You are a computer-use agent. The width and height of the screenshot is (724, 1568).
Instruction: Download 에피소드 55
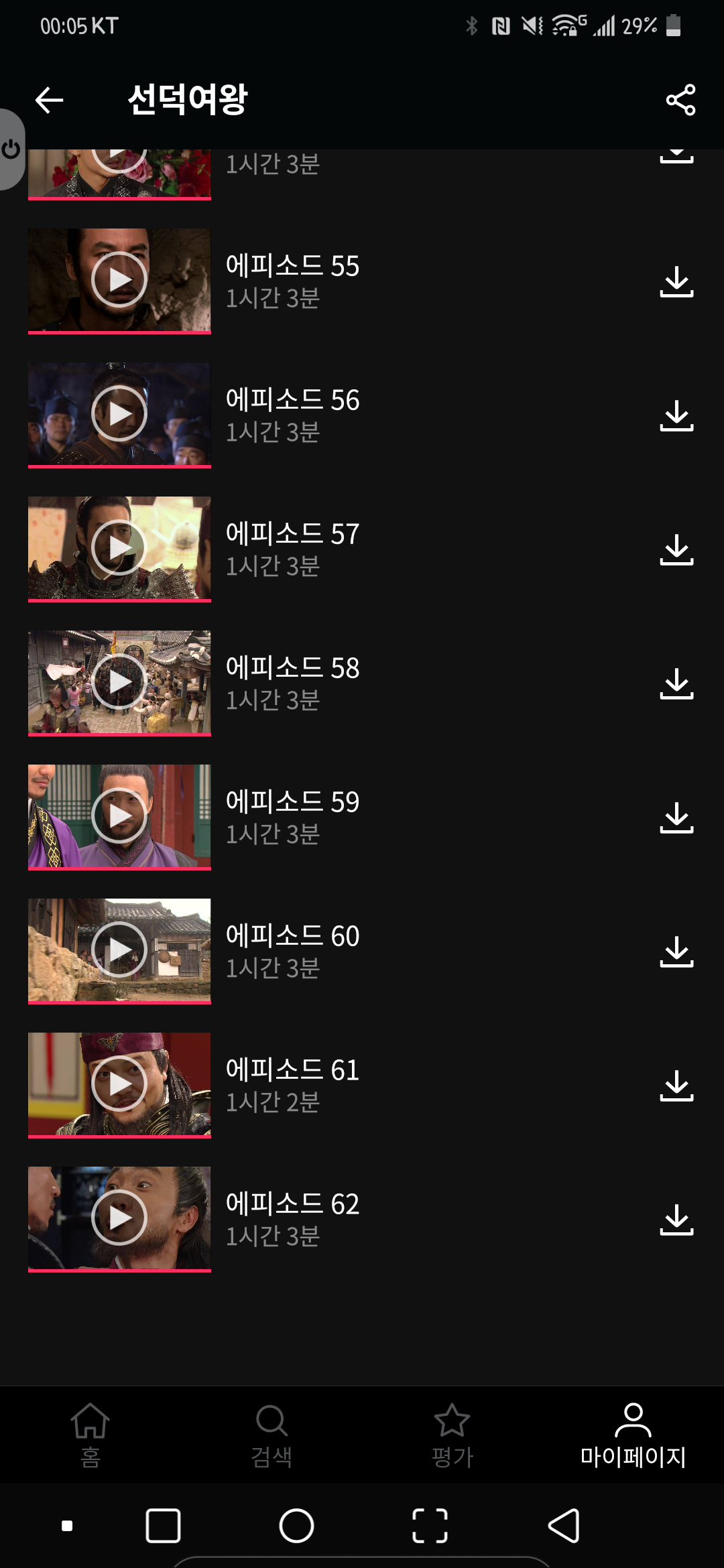676,281
